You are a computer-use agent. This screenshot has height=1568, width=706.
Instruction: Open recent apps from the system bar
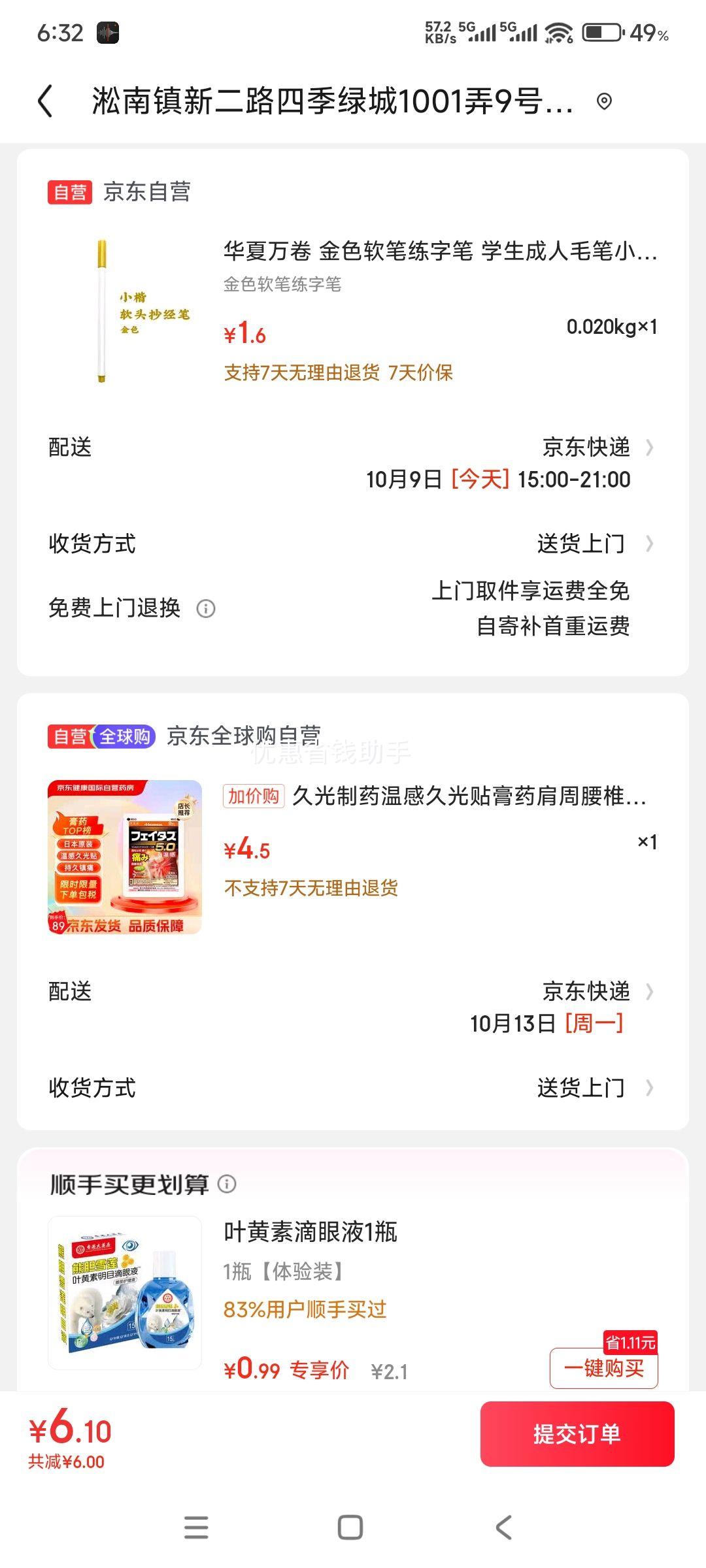(196, 1527)
